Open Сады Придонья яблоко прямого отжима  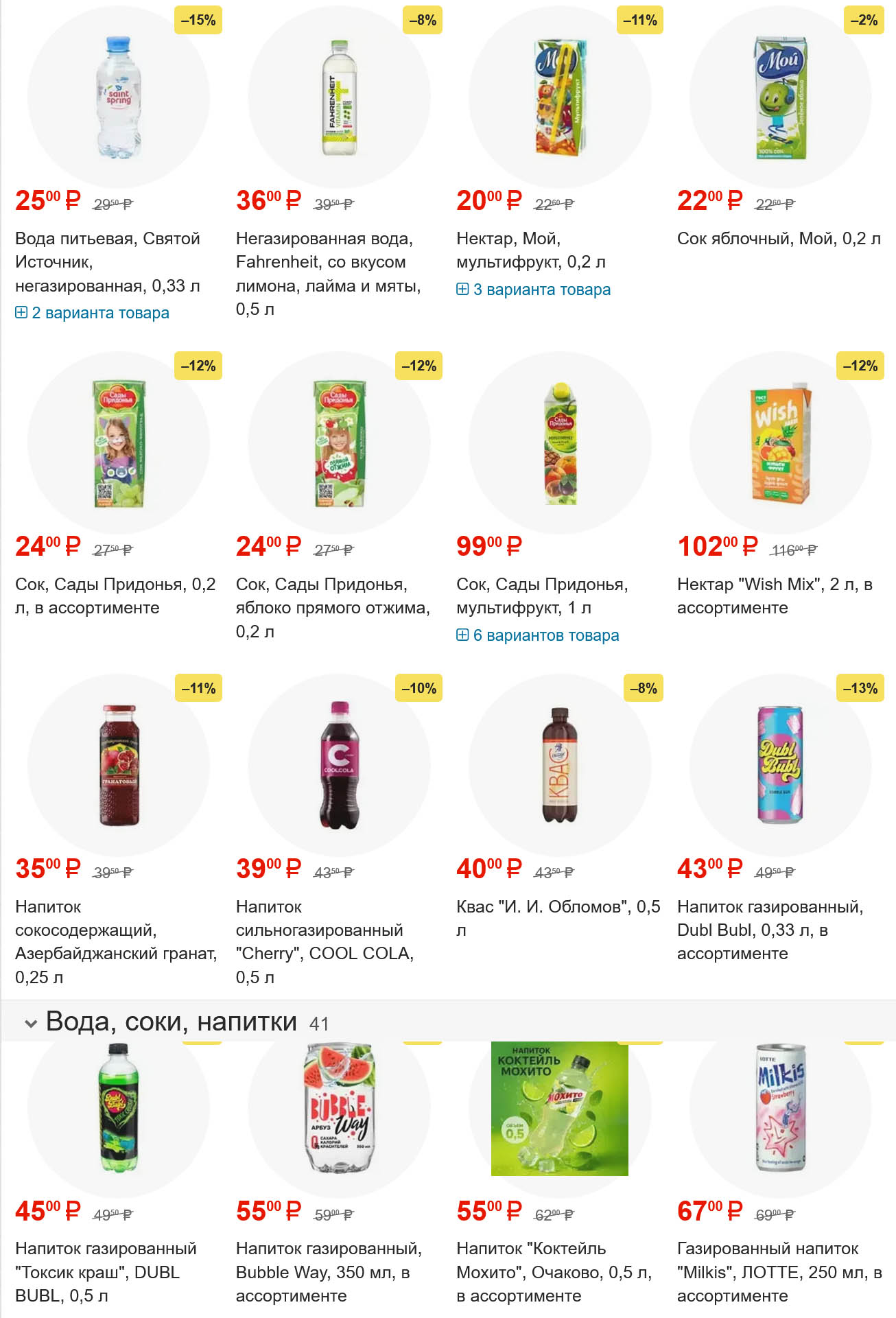pyautogui.click(x=332, y=607)
